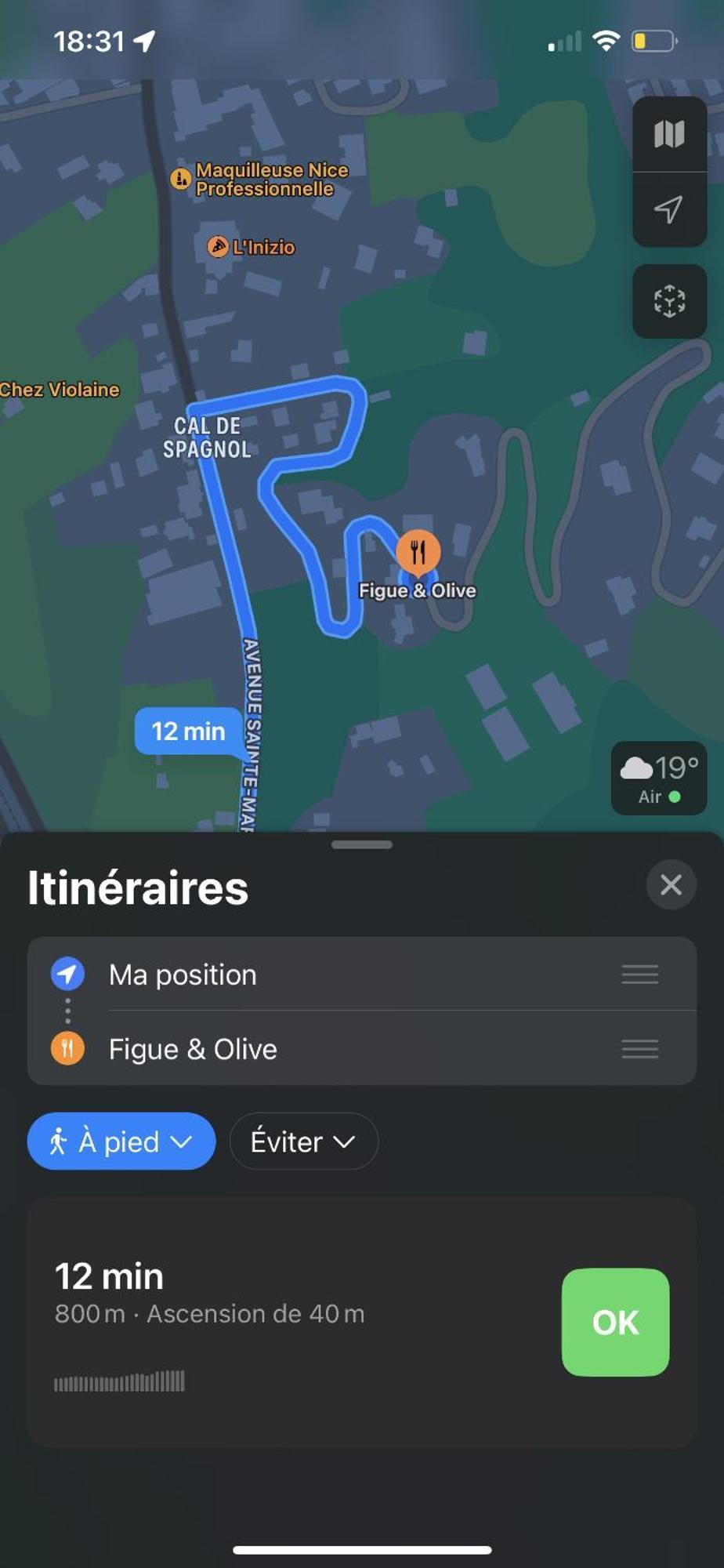Start the route with the OK button

pos(615,1322)
